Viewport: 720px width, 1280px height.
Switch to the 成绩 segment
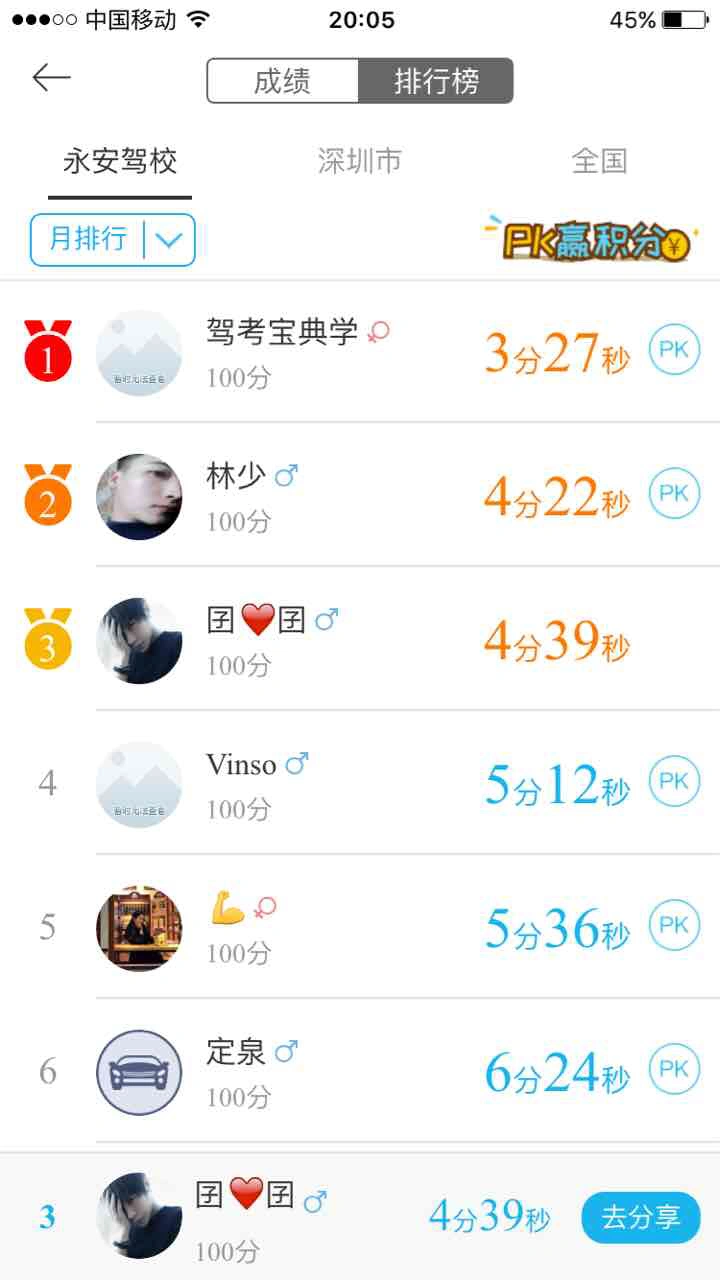click(282, 81)
